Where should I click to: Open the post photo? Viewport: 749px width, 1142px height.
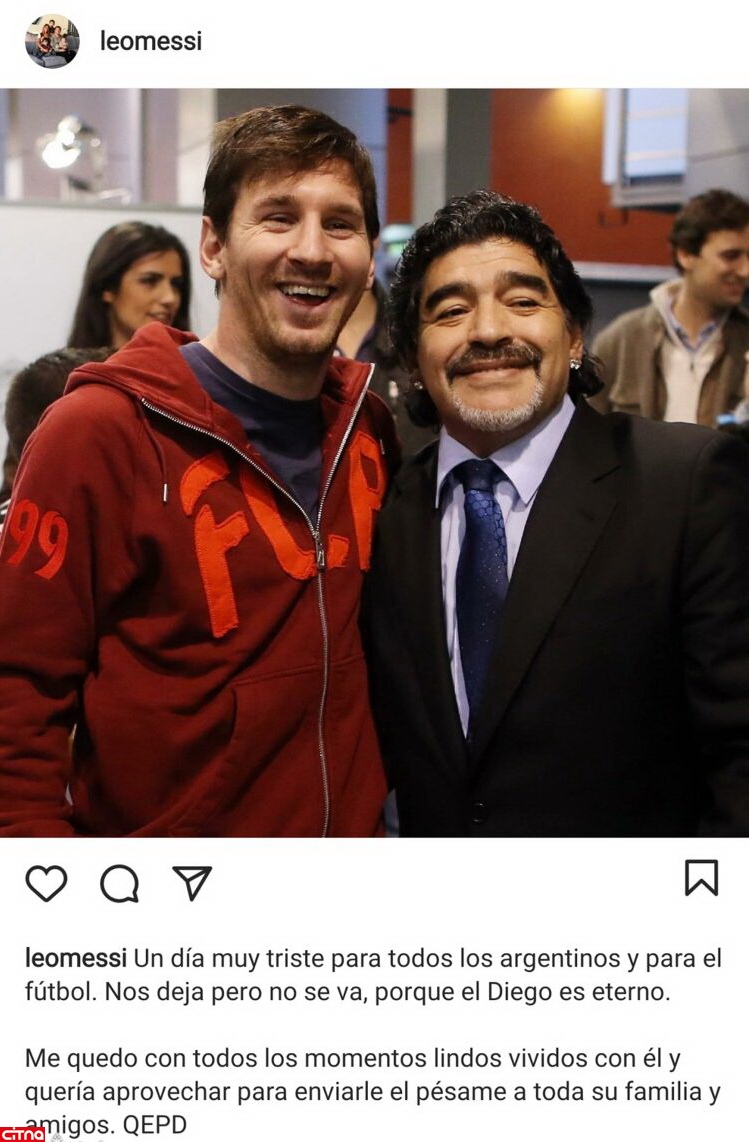(x=374, y=462)
